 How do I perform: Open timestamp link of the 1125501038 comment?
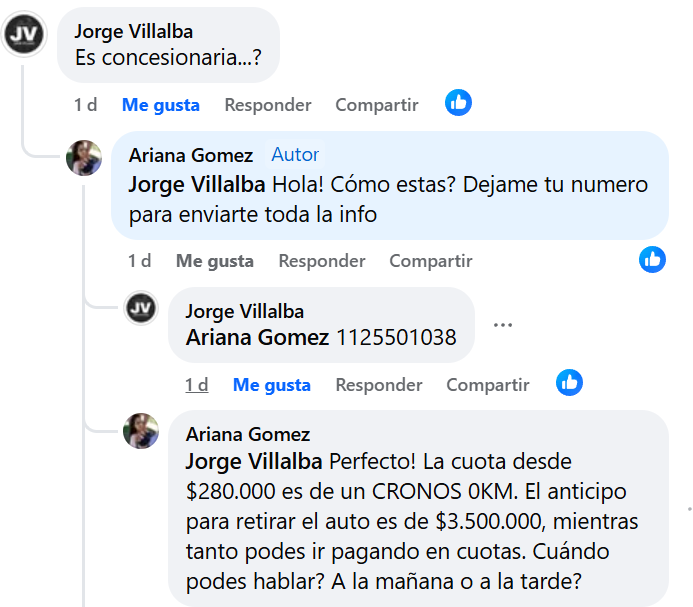tap(196, 385)
